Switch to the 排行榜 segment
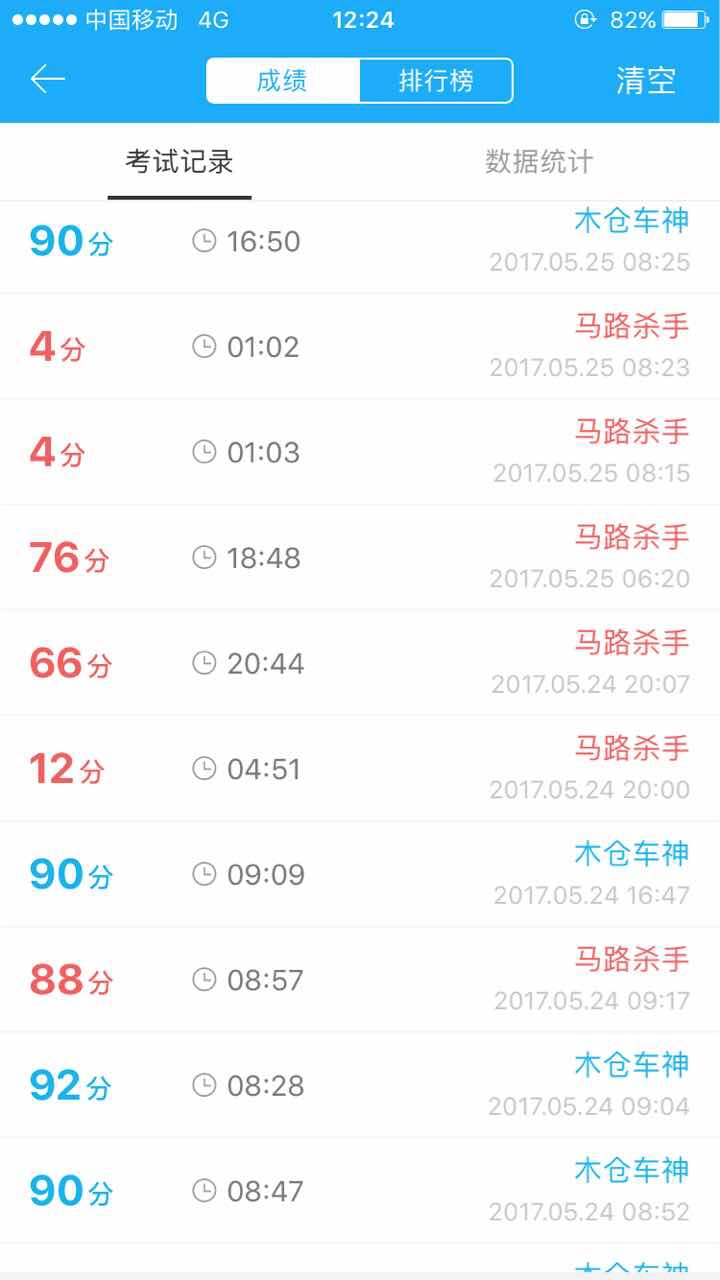This screenshot has height=1280, width=720. 436,81
